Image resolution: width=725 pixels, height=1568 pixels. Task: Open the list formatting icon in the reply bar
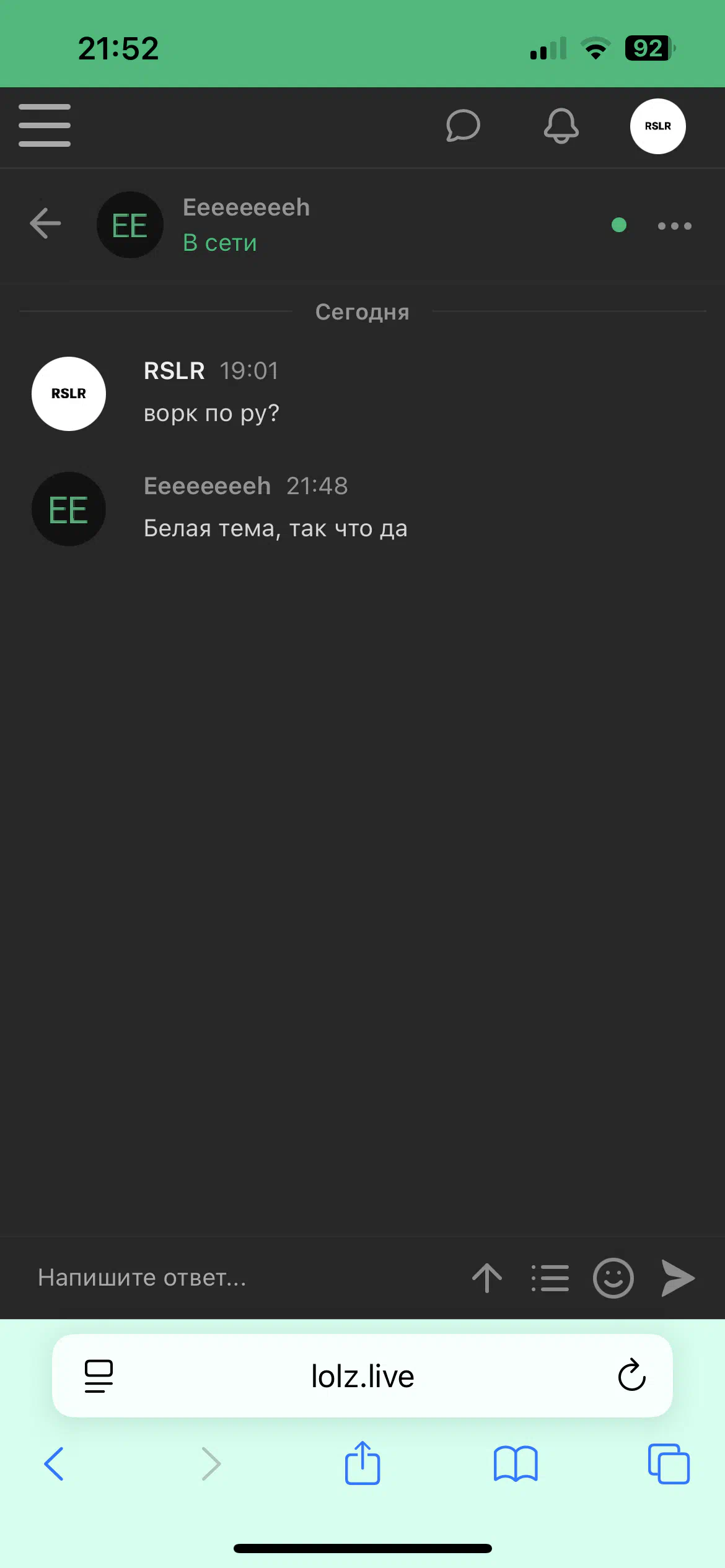tap(550, 1278)
